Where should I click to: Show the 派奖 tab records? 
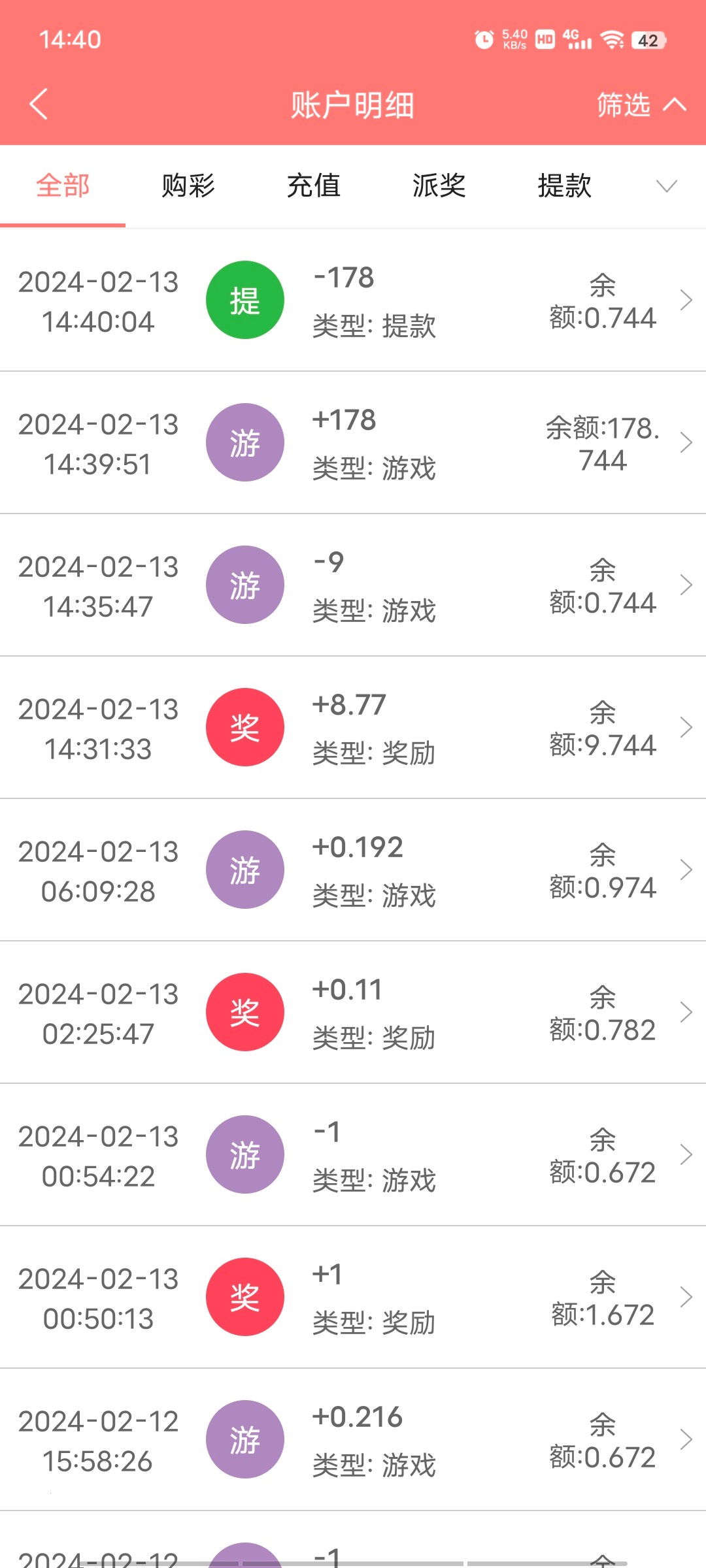click(x=439, y=186)
